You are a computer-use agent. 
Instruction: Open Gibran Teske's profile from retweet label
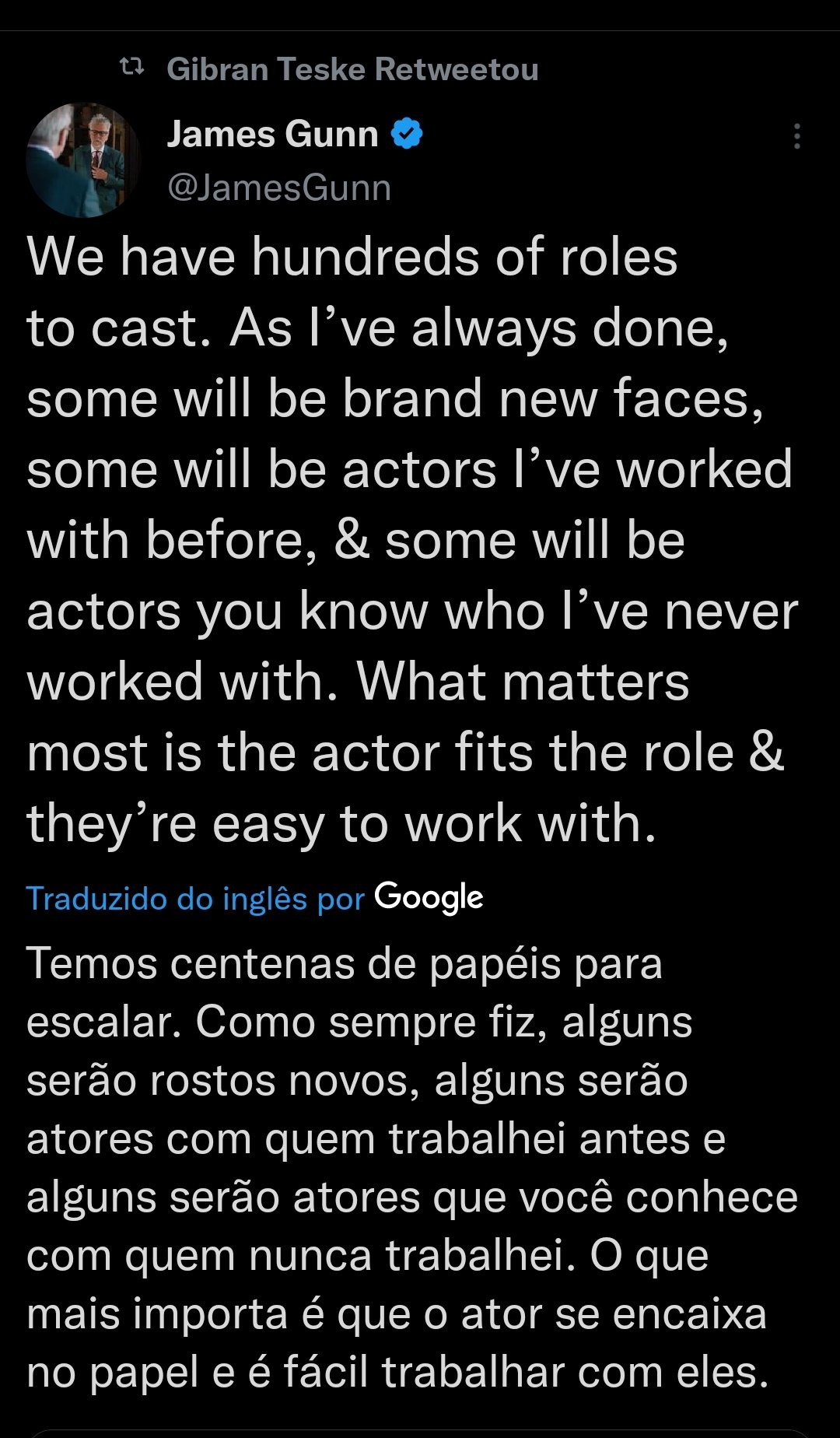(352, 69)
